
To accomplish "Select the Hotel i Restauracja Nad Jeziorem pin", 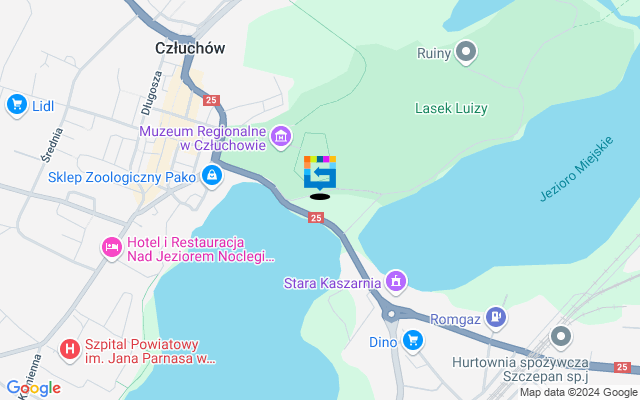I will coord(111,247).
